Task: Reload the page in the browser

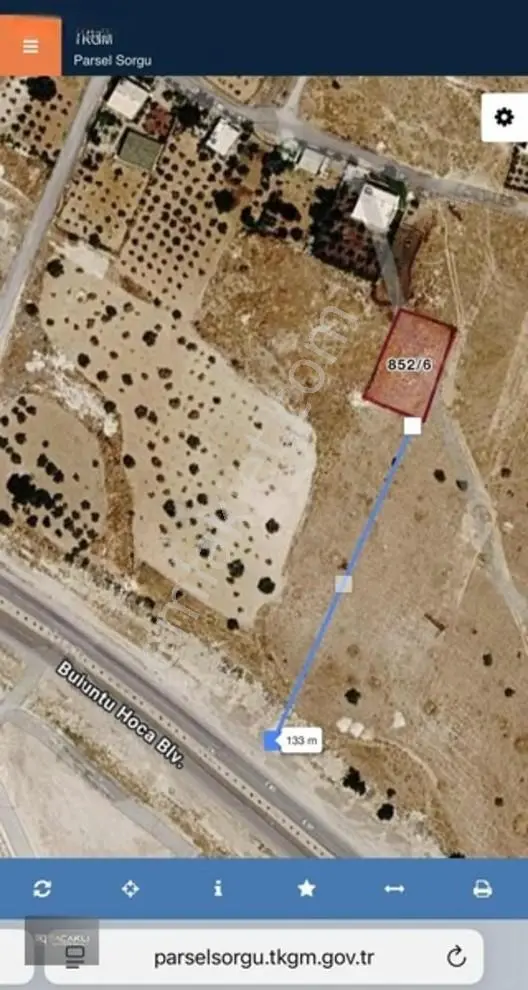Action: [456, 957]
